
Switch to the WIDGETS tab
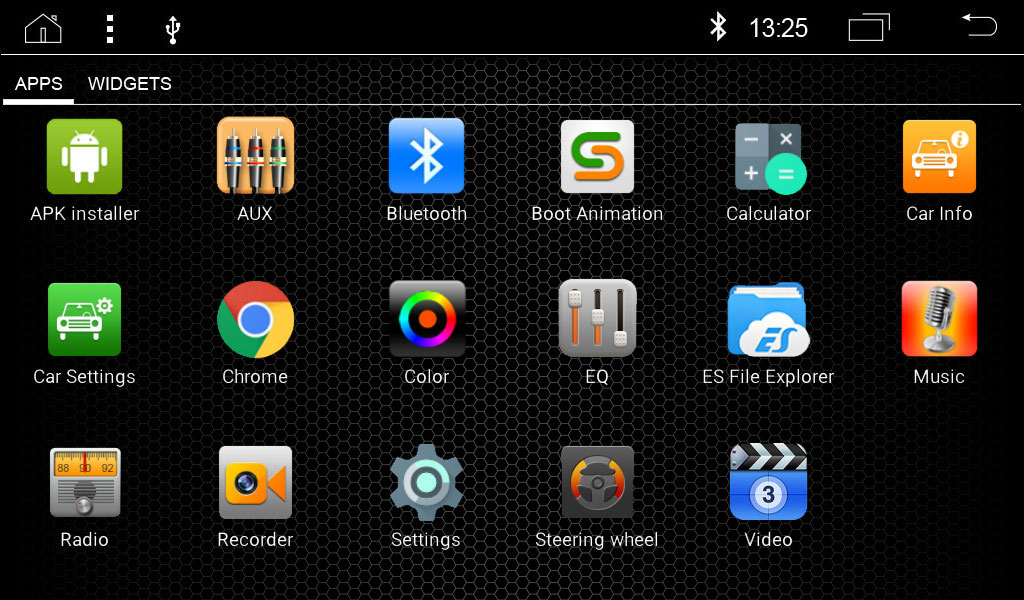[129, 84]
